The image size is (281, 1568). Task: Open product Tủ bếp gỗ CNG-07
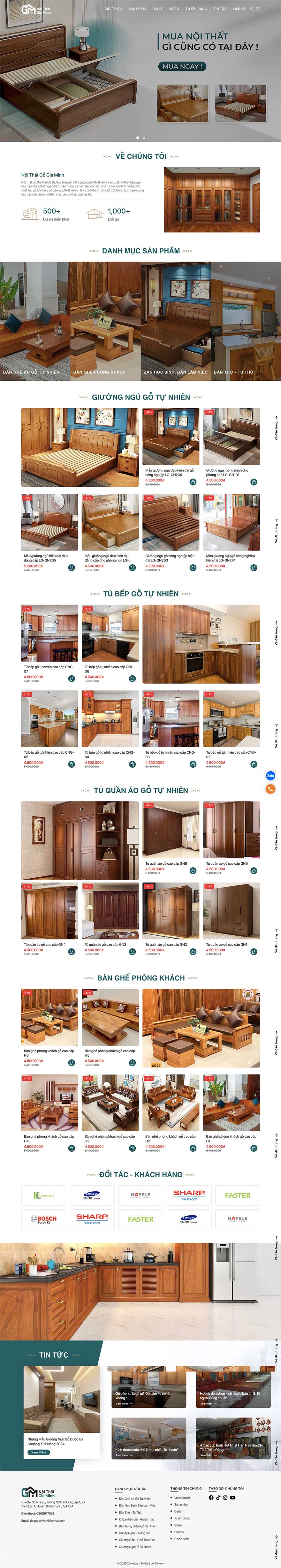[49, 668]
